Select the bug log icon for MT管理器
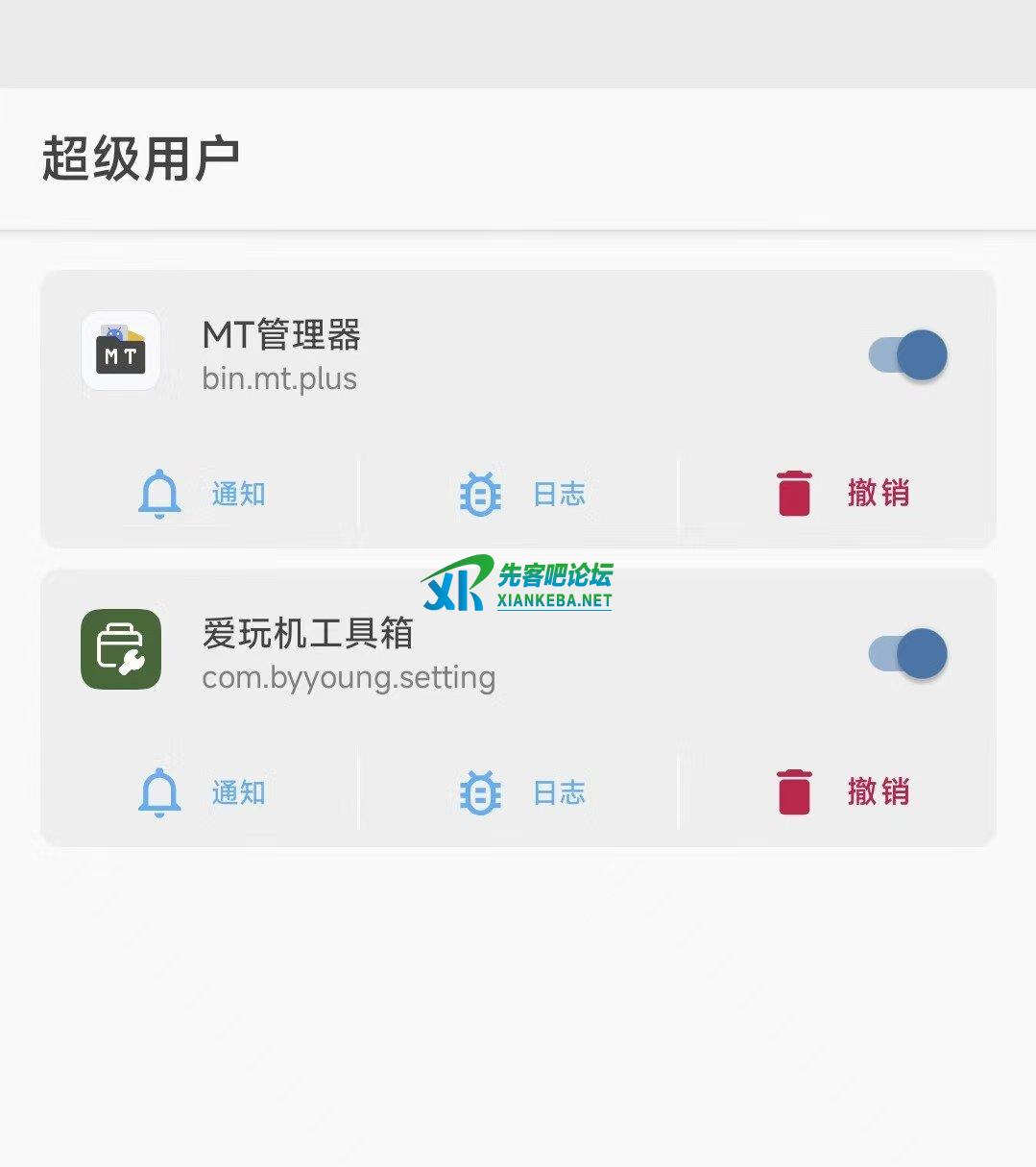Image resolution: width=1036 pixels, height=1167 pixels. (478, 493)
